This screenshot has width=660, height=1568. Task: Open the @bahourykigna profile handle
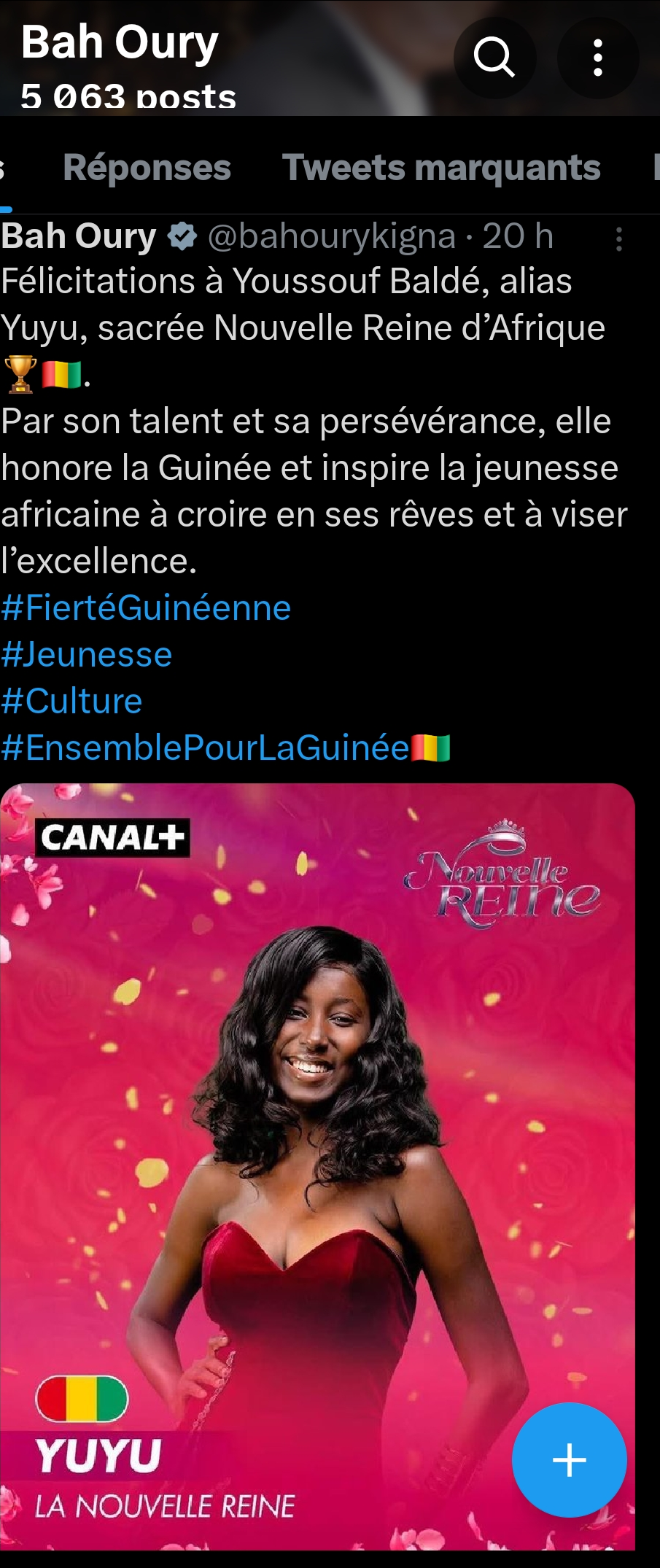click(x=332, y=237)
